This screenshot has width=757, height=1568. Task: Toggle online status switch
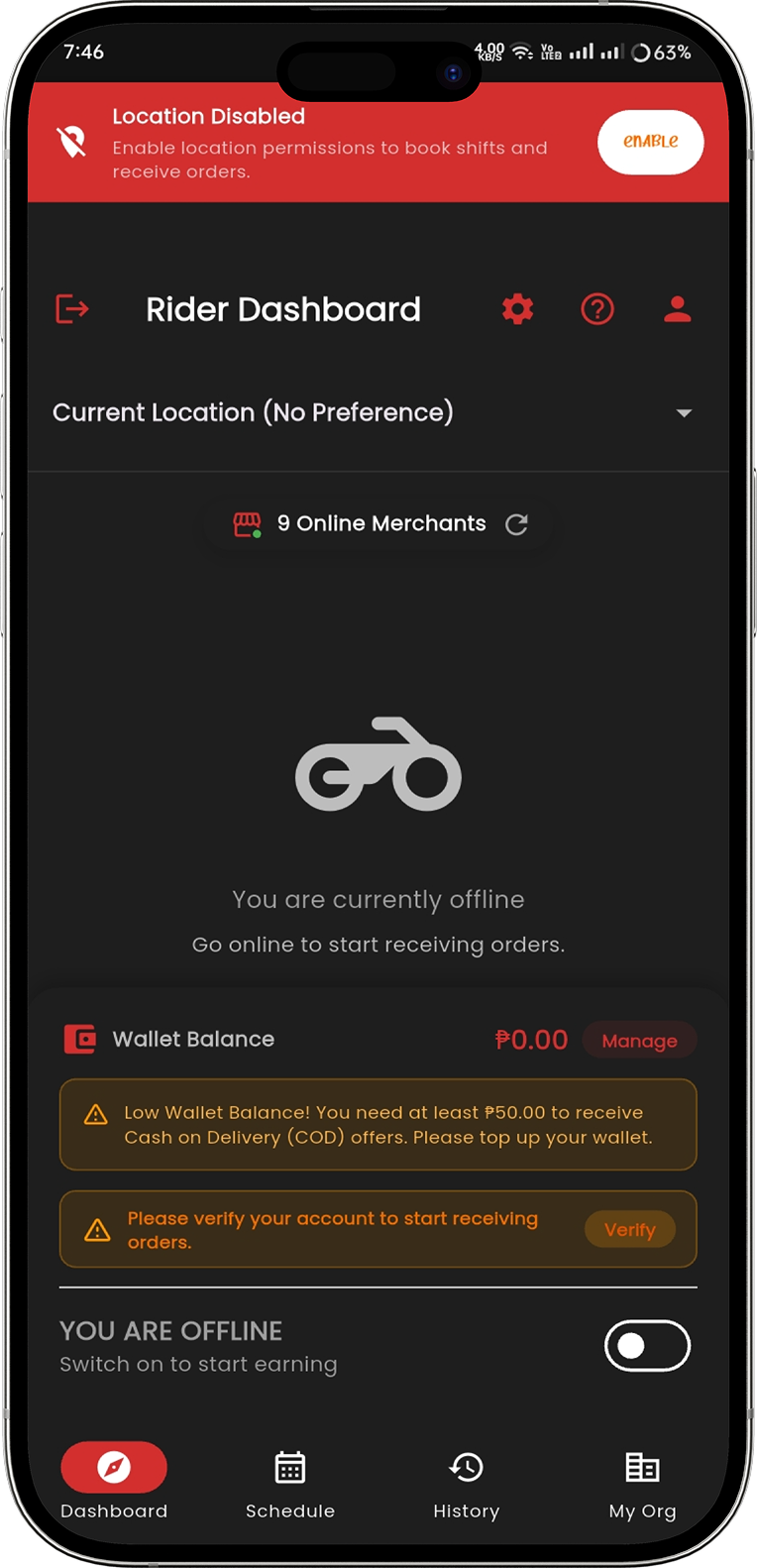point(647,1346)
